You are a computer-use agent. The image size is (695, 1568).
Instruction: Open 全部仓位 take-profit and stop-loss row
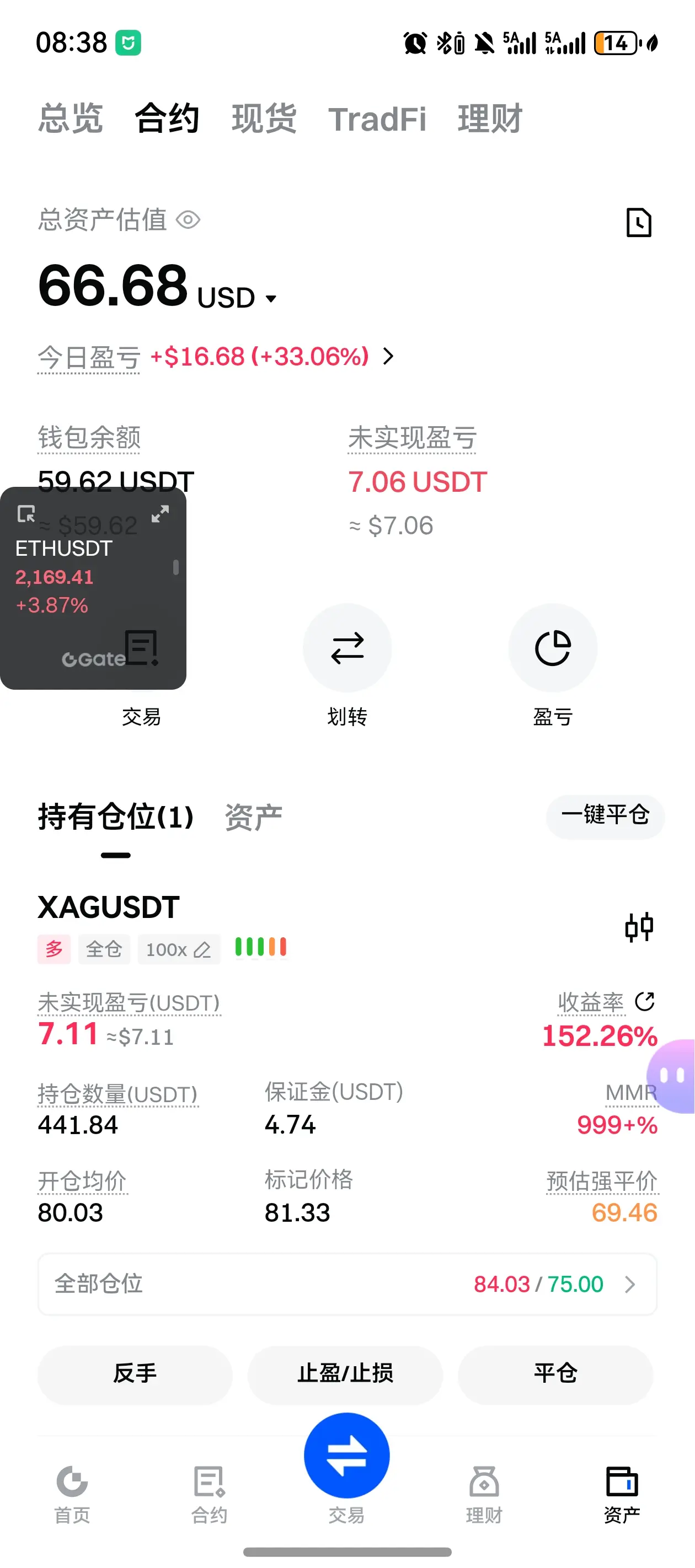click(x=346, y=1284)
